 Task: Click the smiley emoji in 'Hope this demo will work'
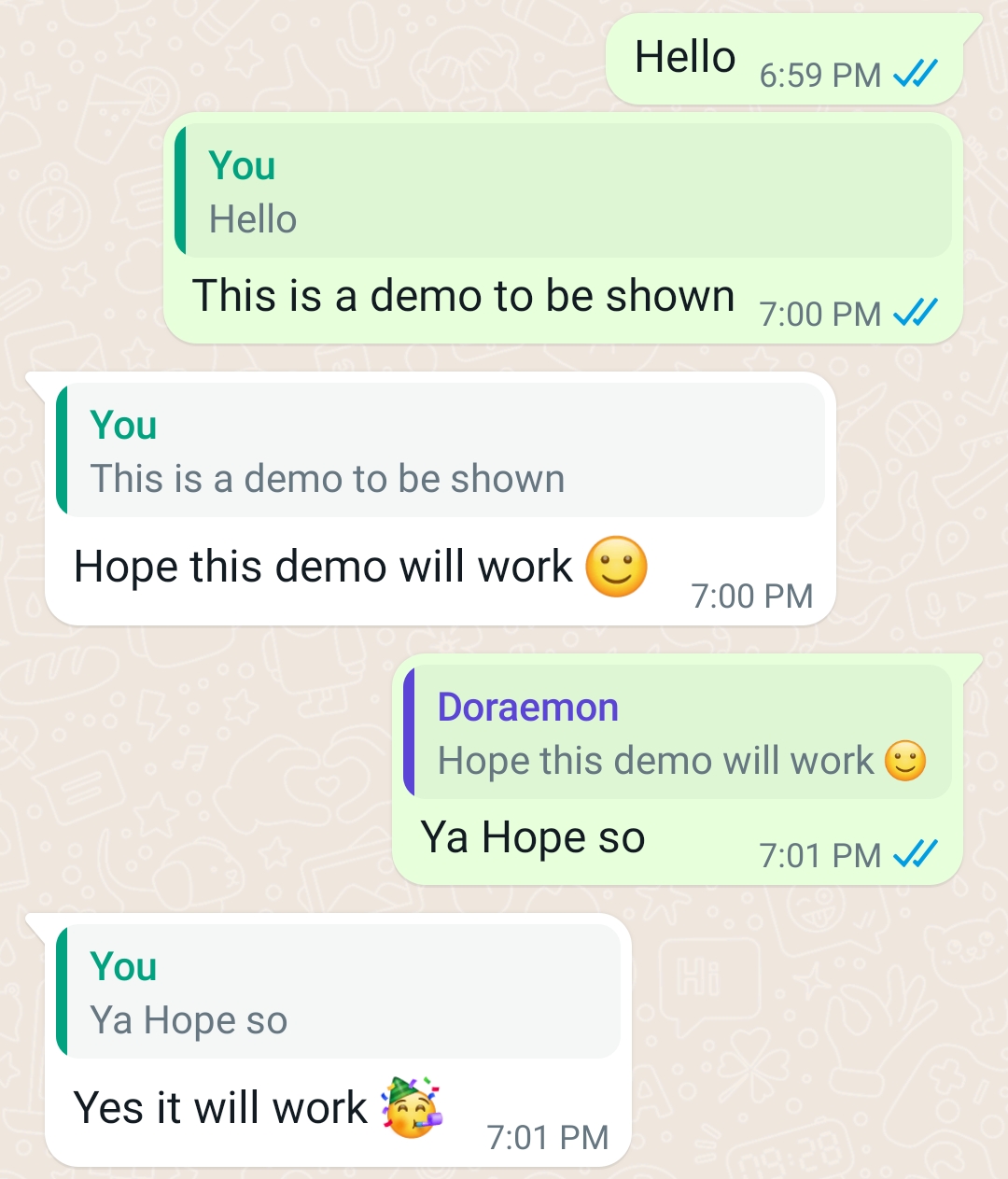point(621,566)
